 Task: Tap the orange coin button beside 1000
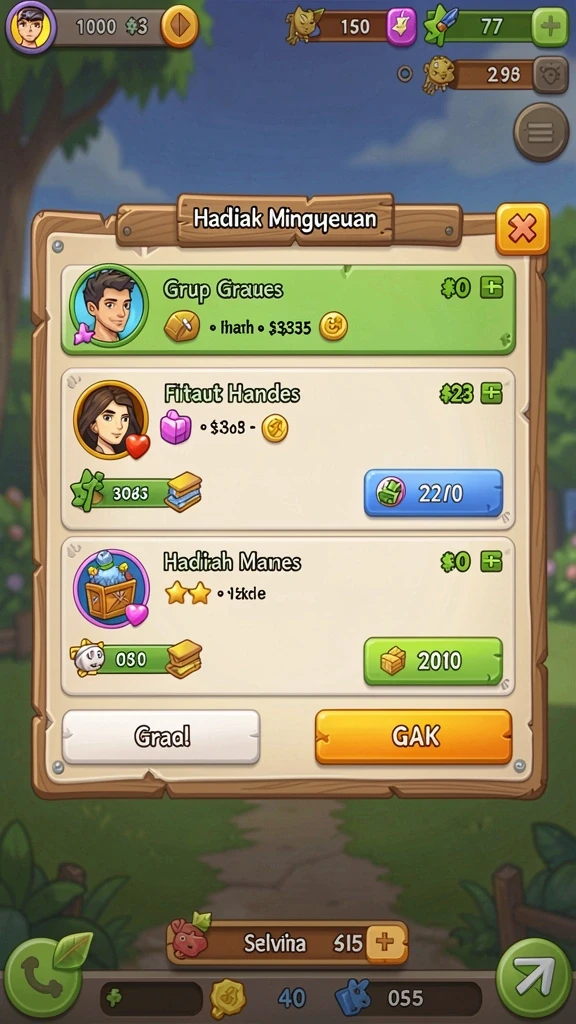pos(180,27)
